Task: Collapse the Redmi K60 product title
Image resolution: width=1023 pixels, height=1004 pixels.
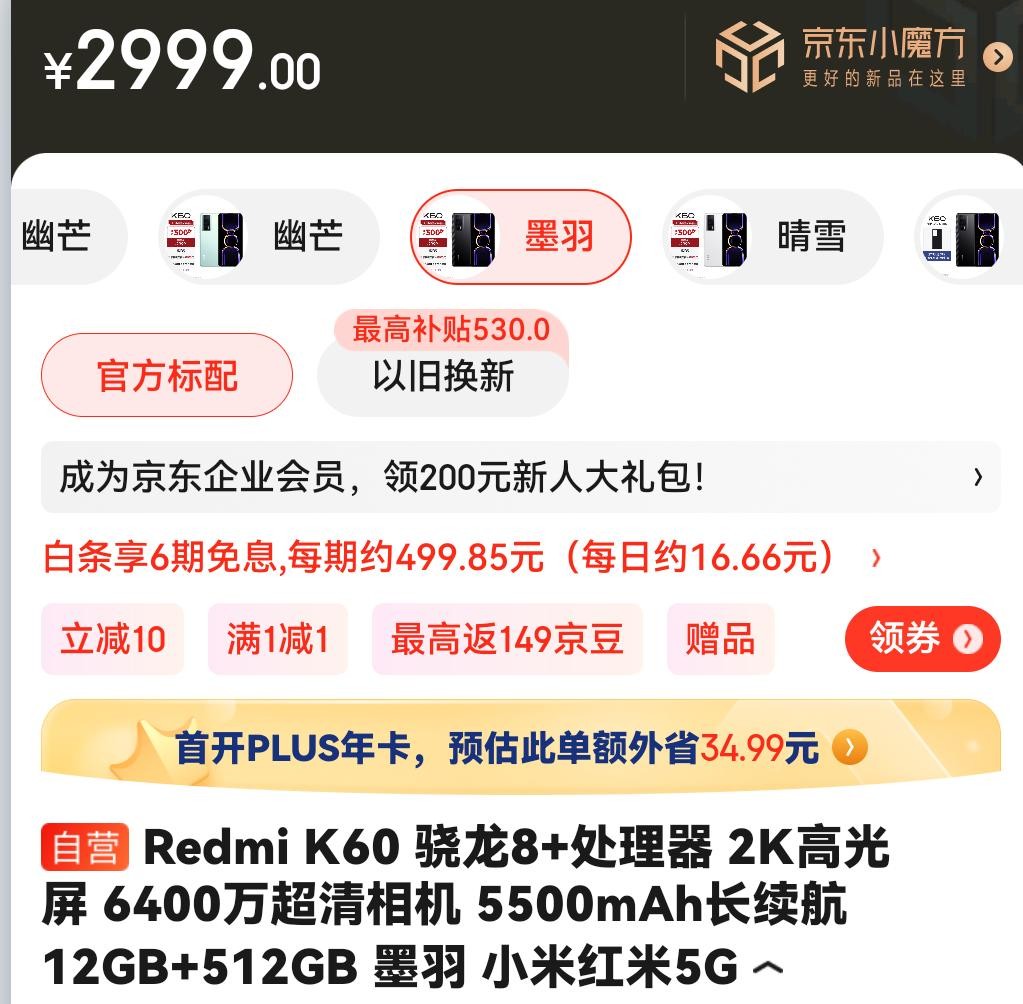Action: (768, 967)
